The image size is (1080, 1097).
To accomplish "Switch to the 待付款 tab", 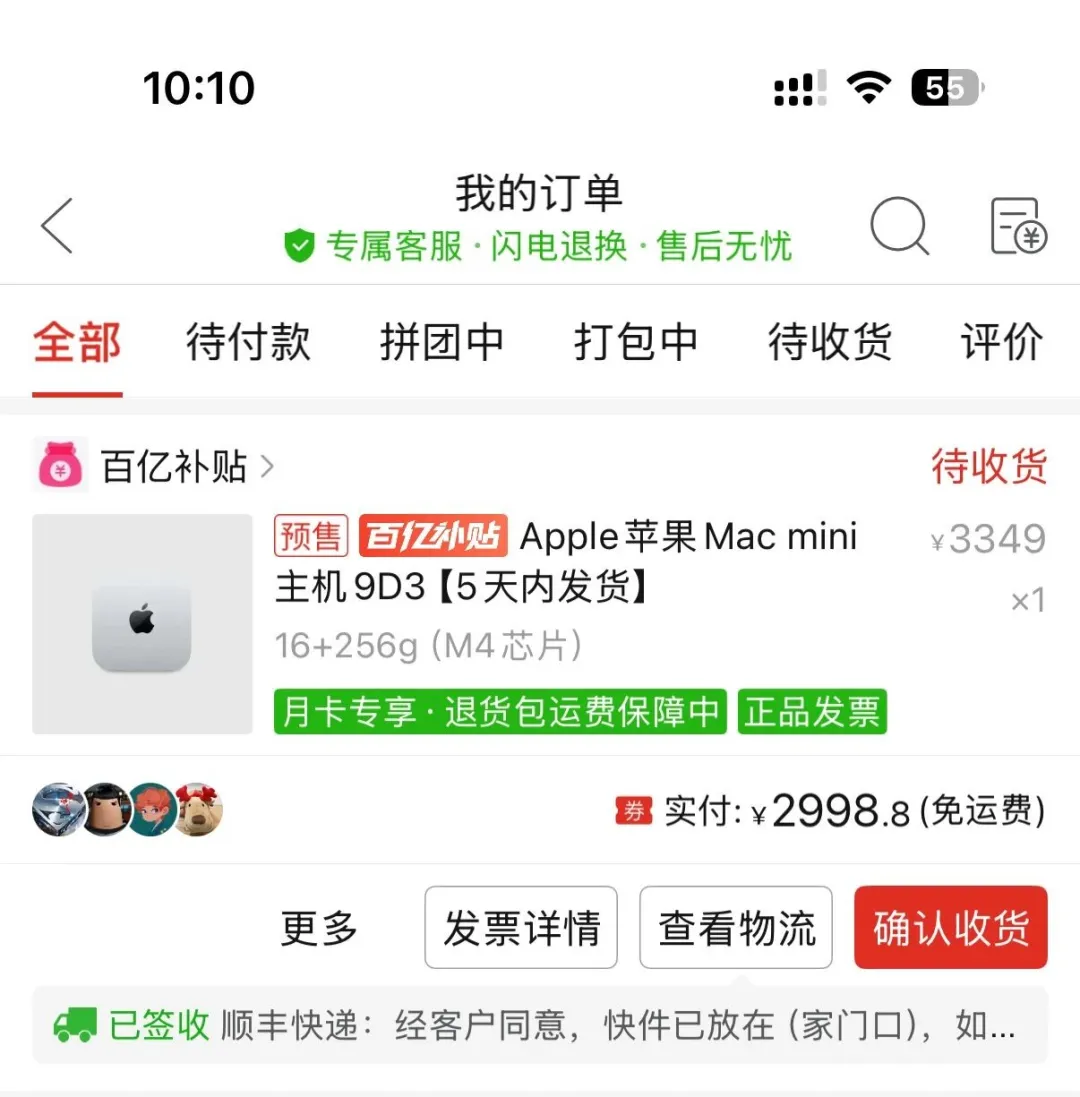I will [x=249, y=342].
